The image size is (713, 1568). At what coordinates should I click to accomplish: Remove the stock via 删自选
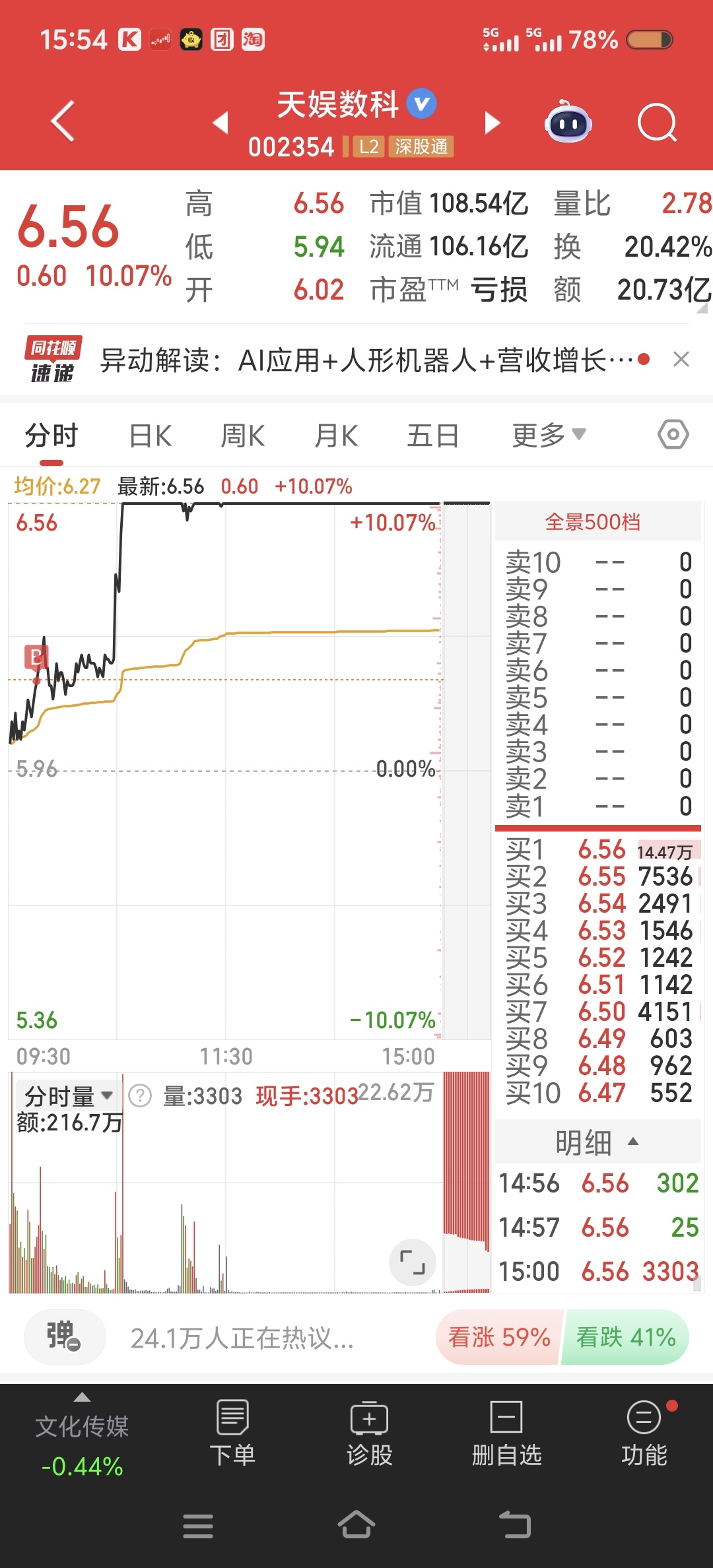(506, 1433)
